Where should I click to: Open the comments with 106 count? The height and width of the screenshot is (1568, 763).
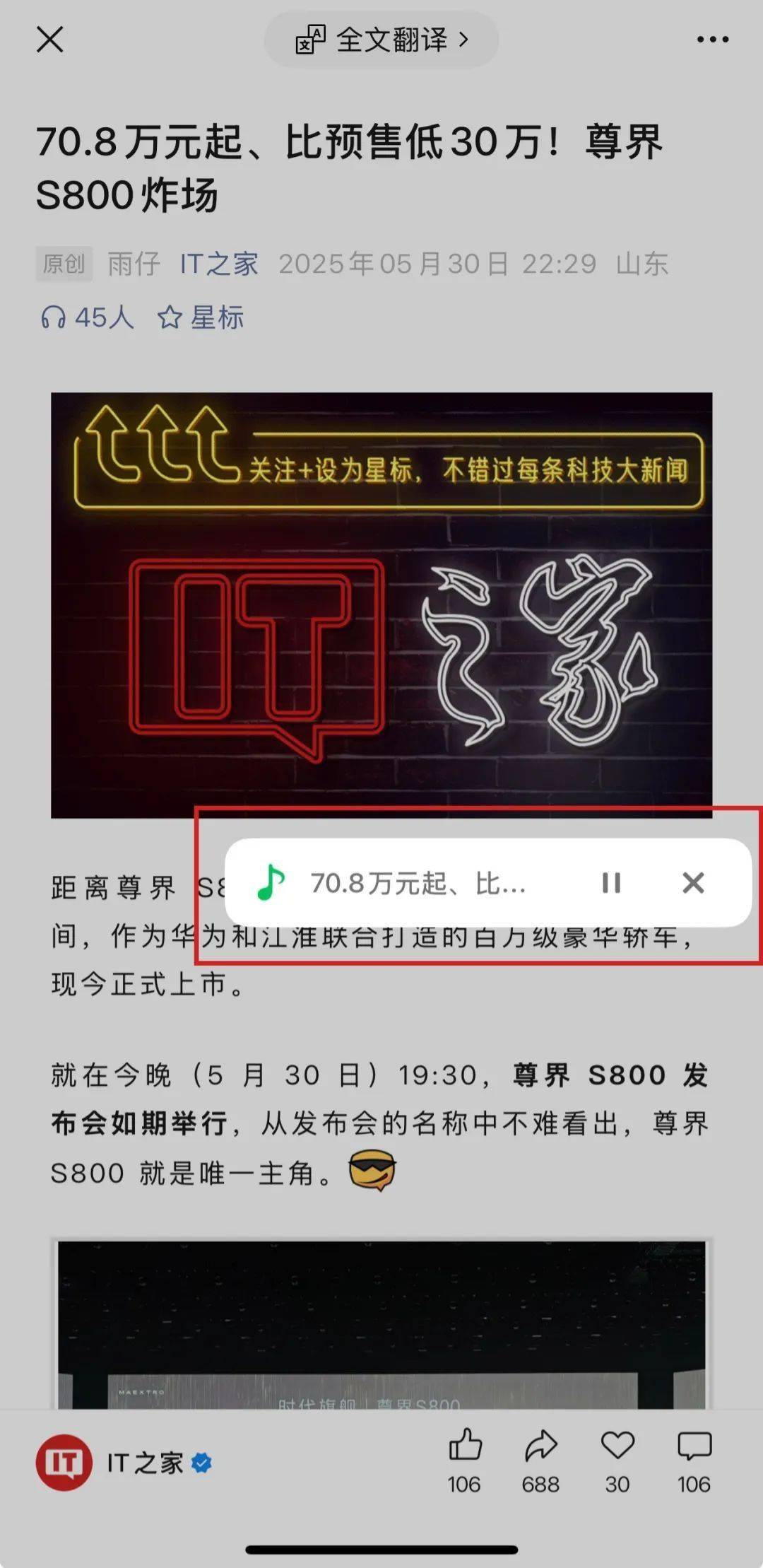click(x=694, y=1461)
